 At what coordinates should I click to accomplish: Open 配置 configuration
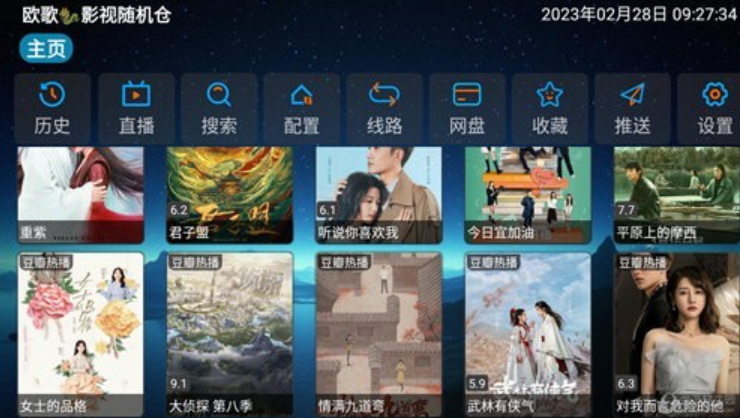pos(301,108)
